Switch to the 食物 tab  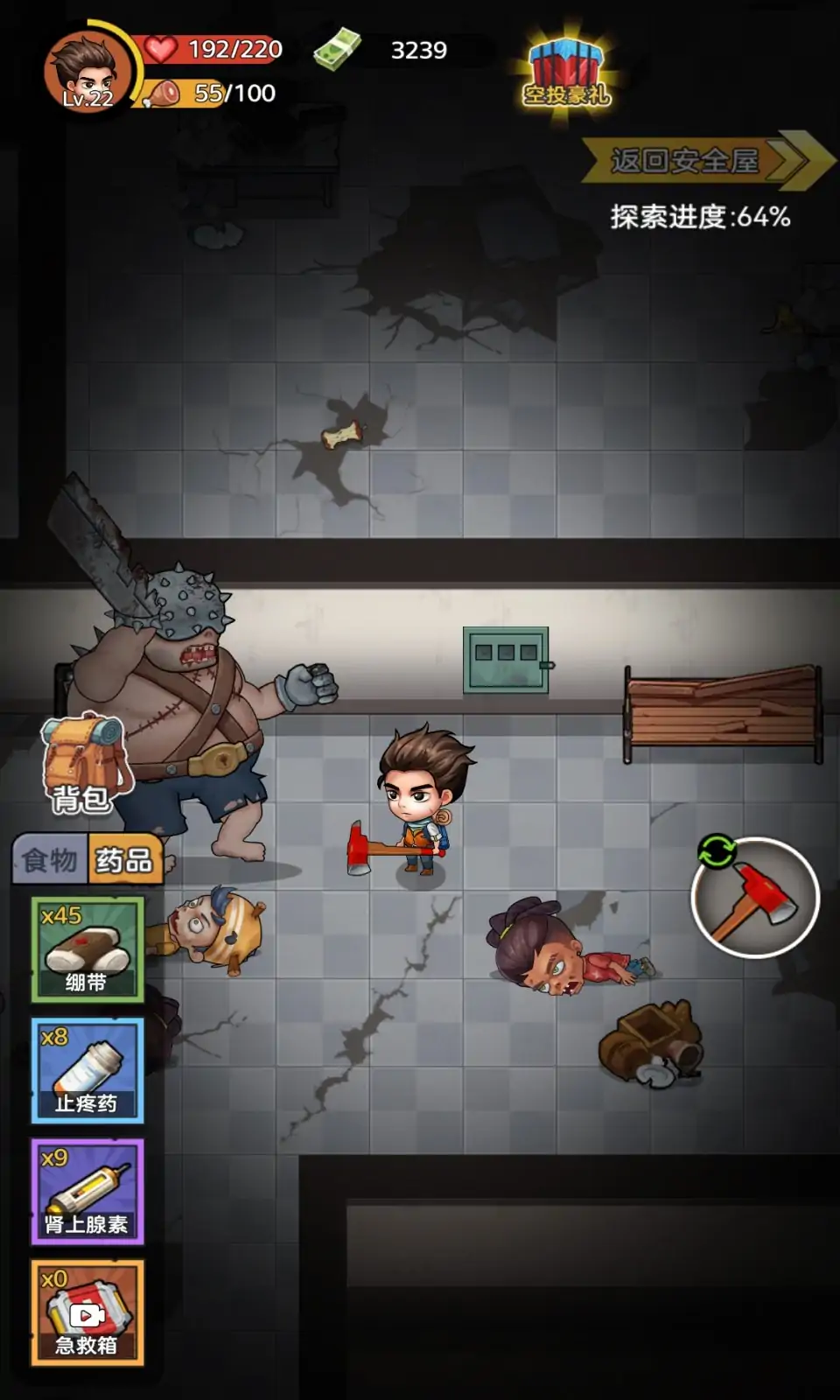pos(50,860)
